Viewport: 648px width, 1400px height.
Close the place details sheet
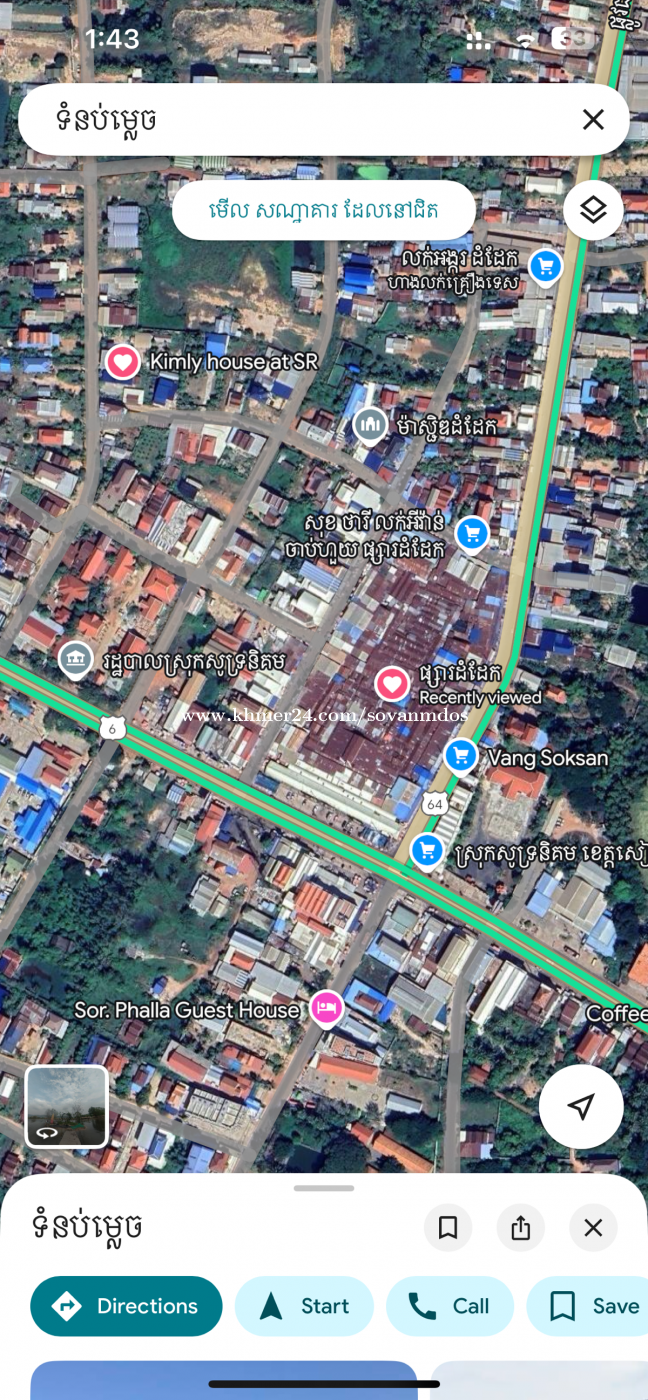pyautogui.click(x=593, y=1228)
